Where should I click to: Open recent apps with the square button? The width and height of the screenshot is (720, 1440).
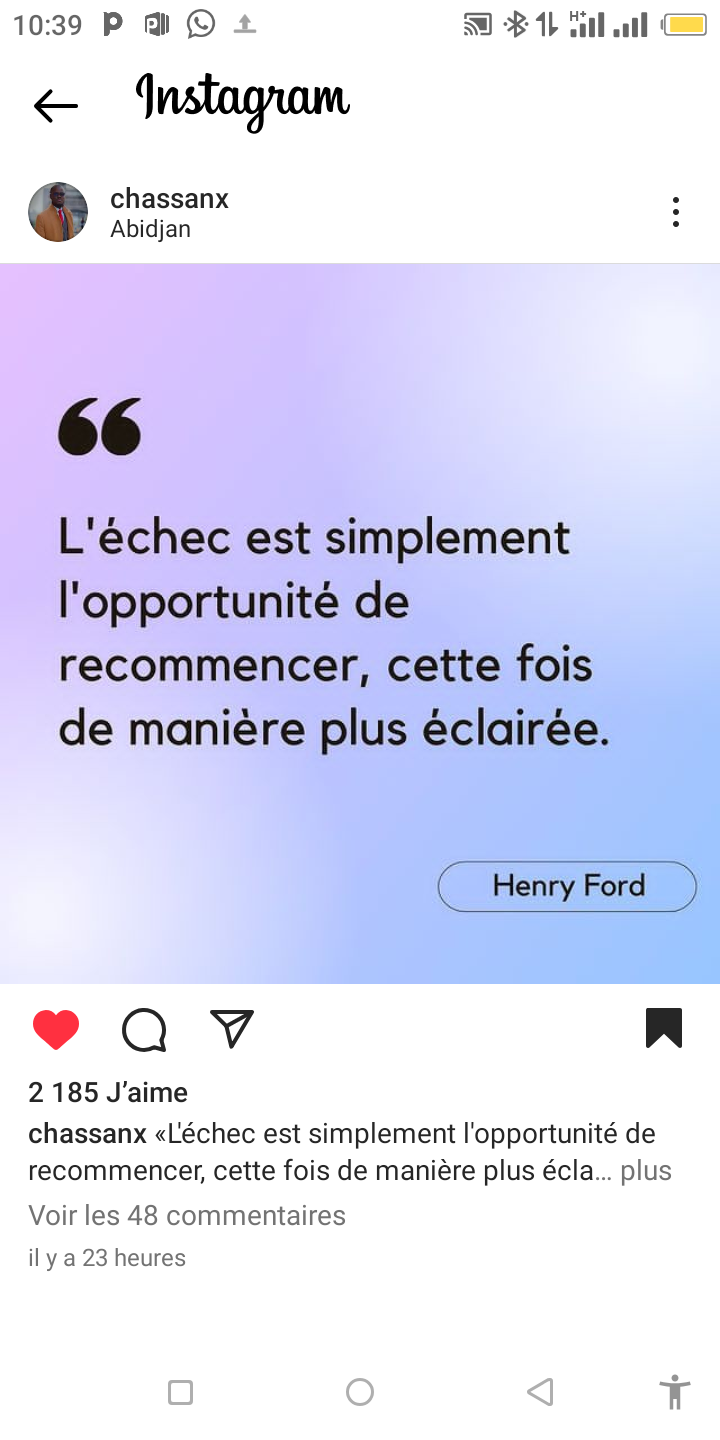pos(180,1392)
